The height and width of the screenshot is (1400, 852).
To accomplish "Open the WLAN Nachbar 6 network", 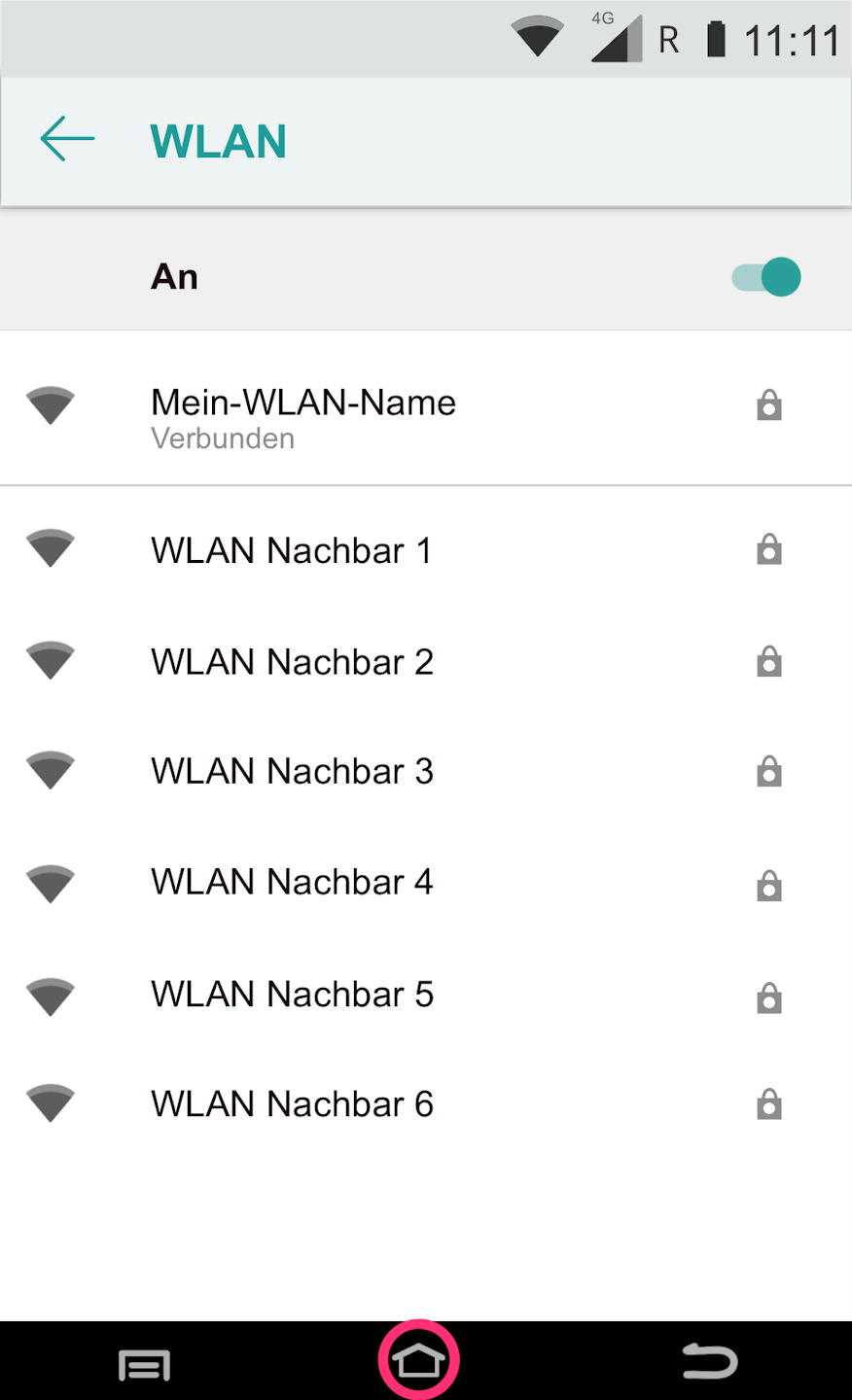I will (x=292, y=1104).
